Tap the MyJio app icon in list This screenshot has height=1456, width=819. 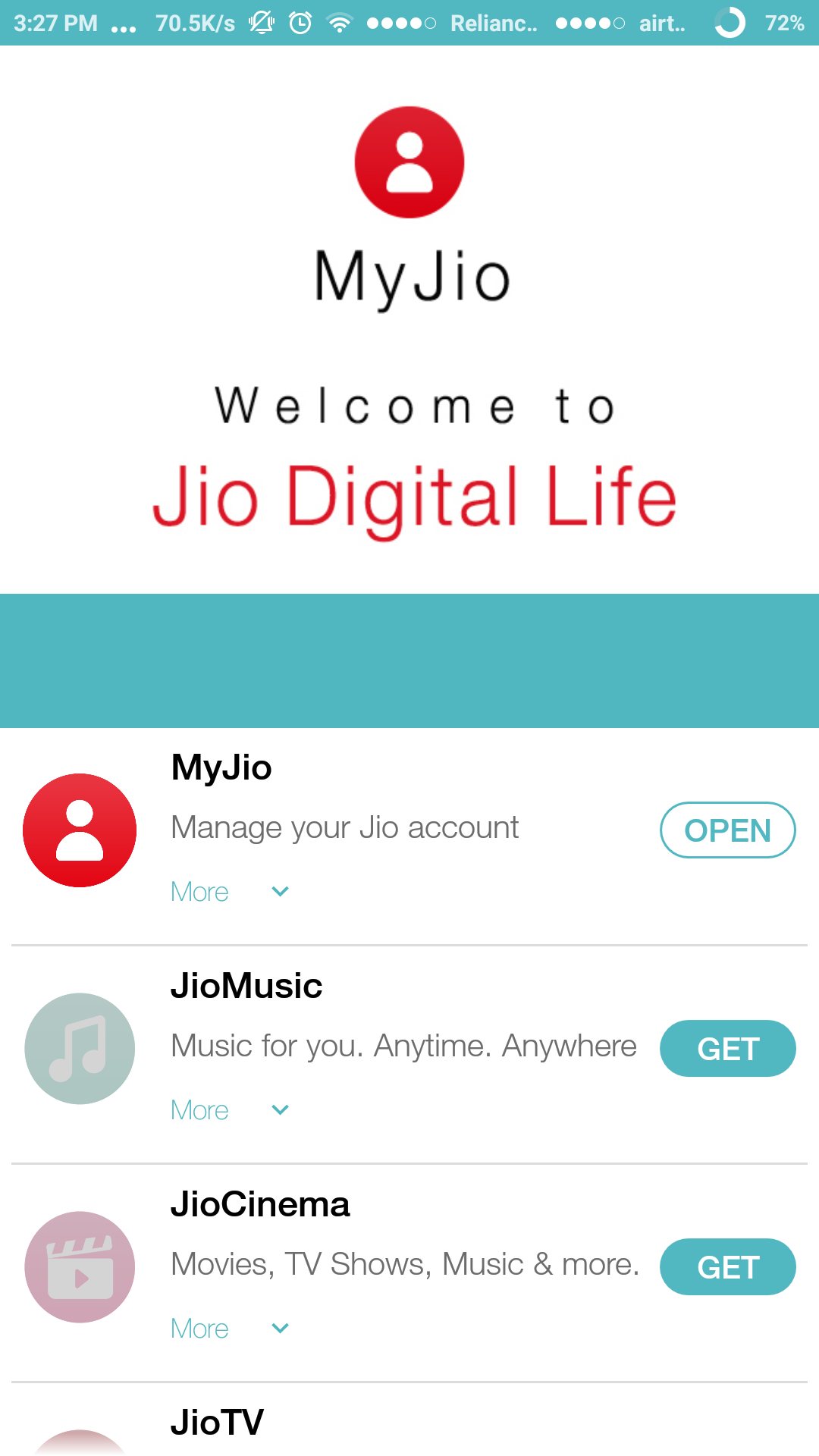(x=80, y=830)
